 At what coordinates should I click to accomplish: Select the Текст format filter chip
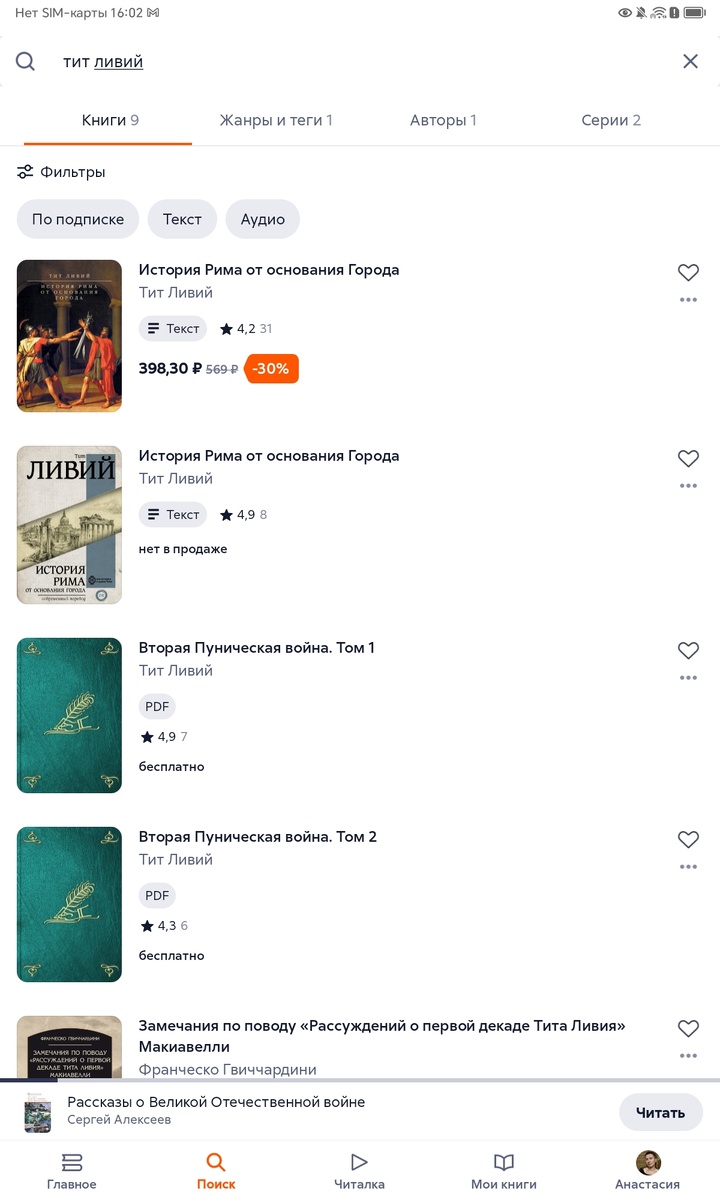pyautogui.click(x=182, y=219)
